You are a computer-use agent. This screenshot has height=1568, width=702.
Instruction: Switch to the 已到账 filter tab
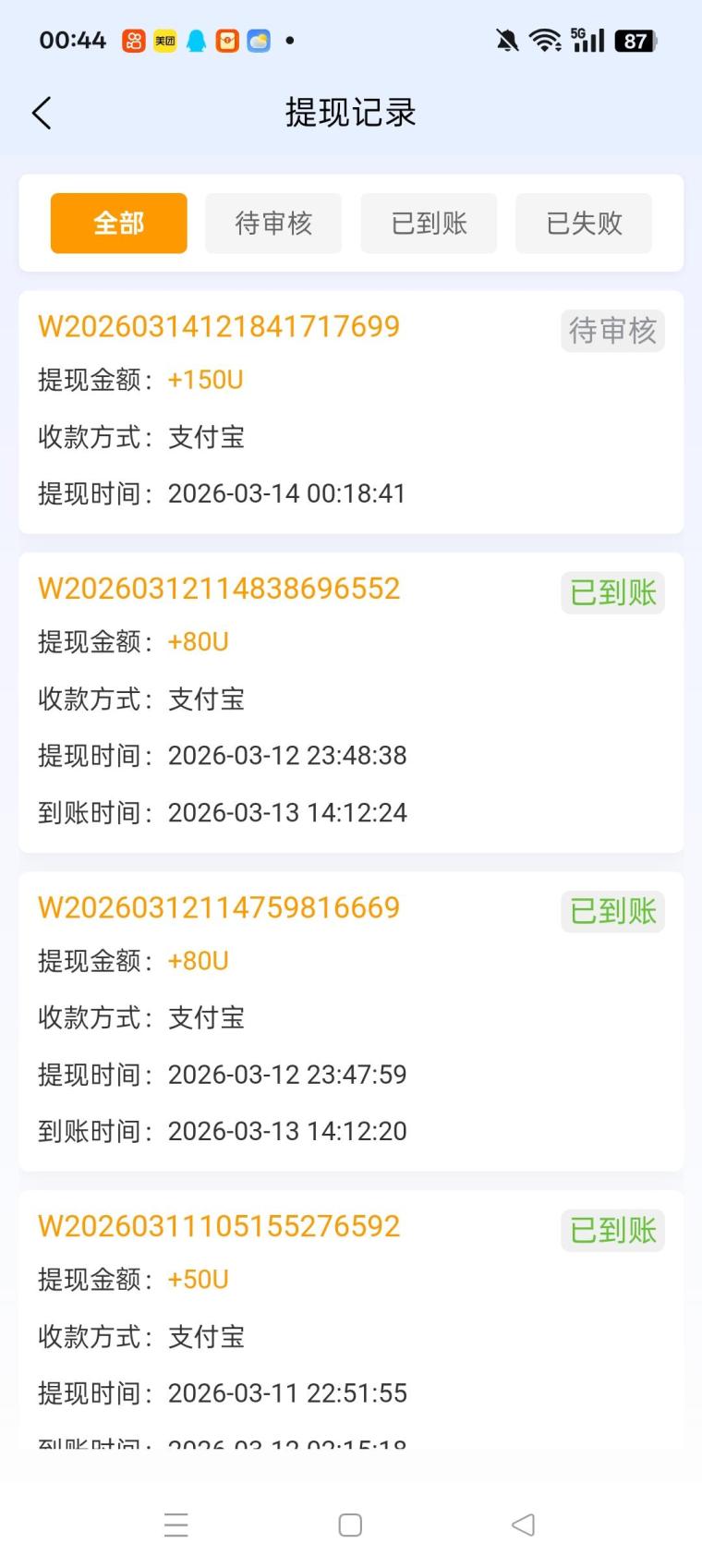click(429, 223)
